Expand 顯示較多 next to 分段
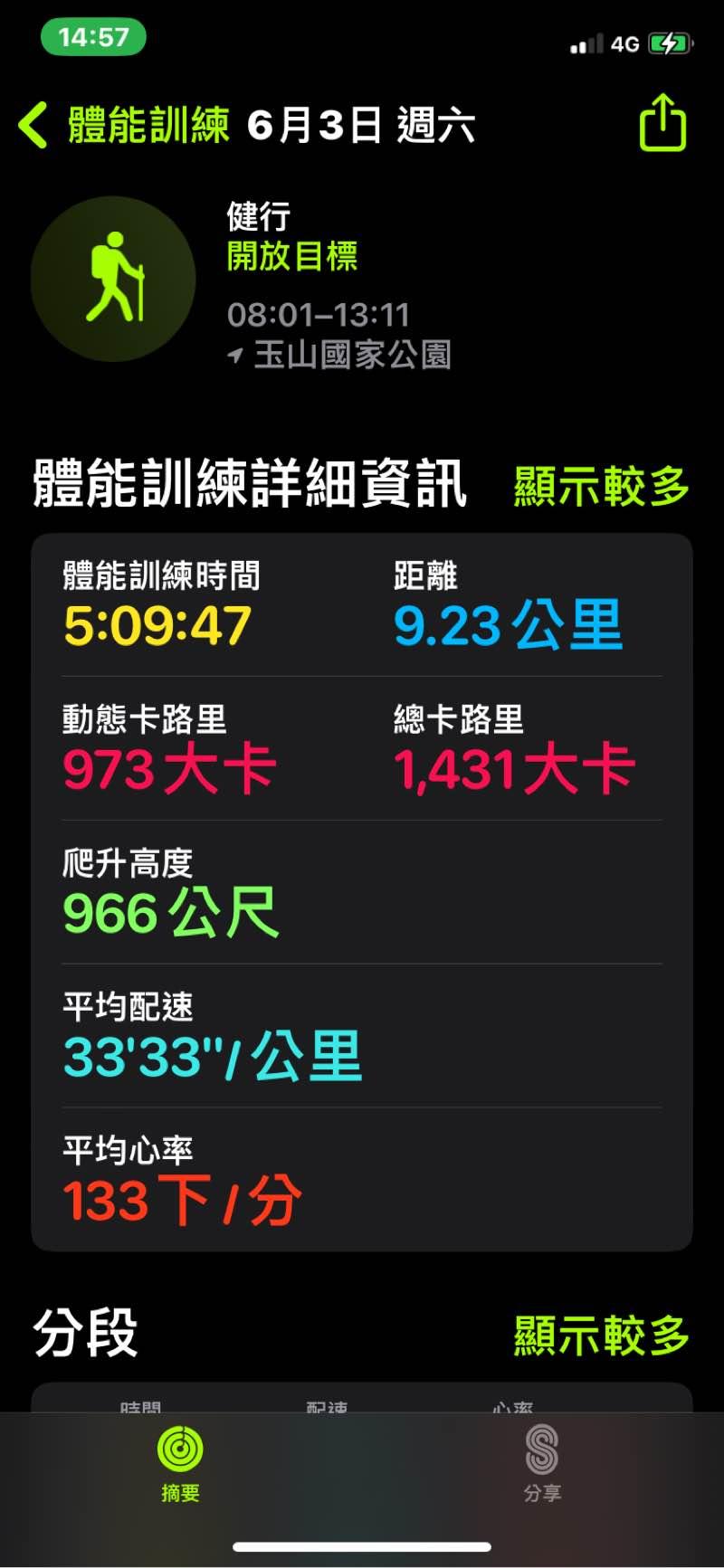The image size is (724, 1568). coord(601,1335)
